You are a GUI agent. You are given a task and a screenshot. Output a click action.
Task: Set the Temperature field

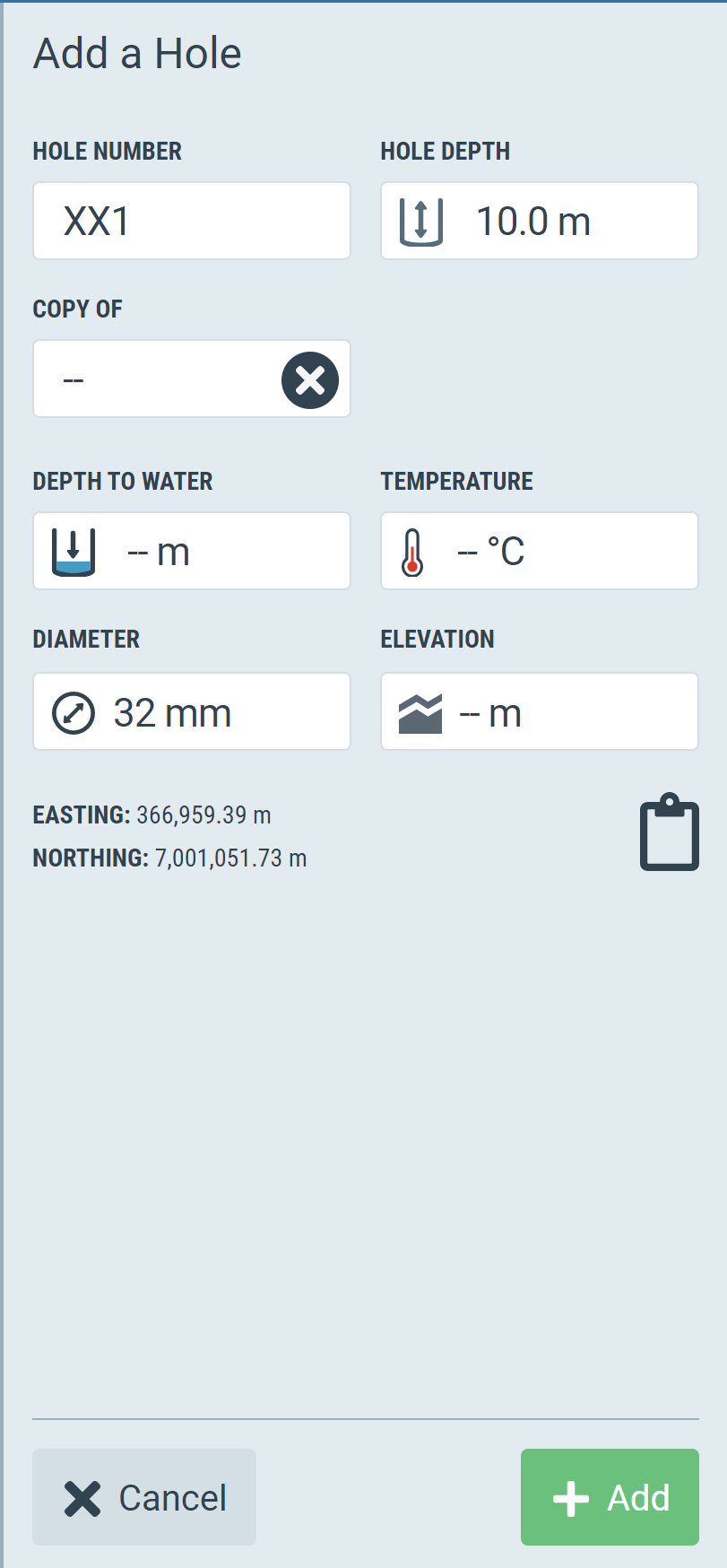point(540,551)
